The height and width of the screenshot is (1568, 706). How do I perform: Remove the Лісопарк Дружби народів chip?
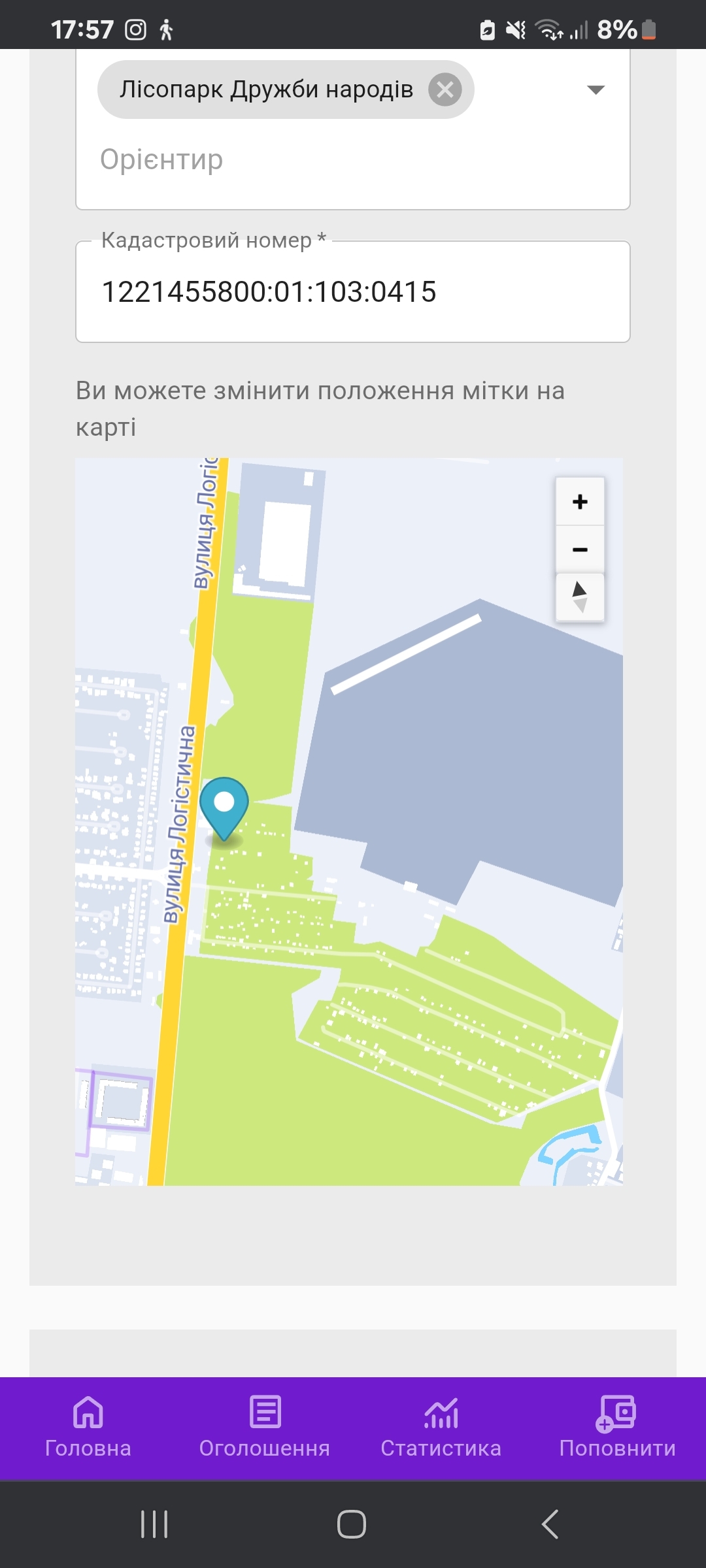(445, 90)
